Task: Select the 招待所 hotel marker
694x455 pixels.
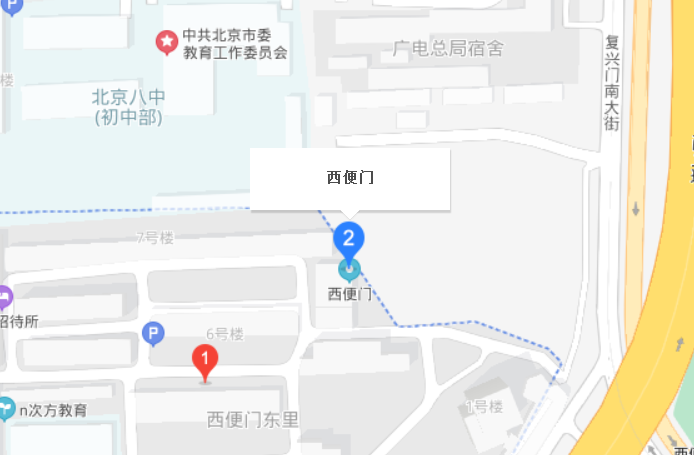Action: pos(4,297)
